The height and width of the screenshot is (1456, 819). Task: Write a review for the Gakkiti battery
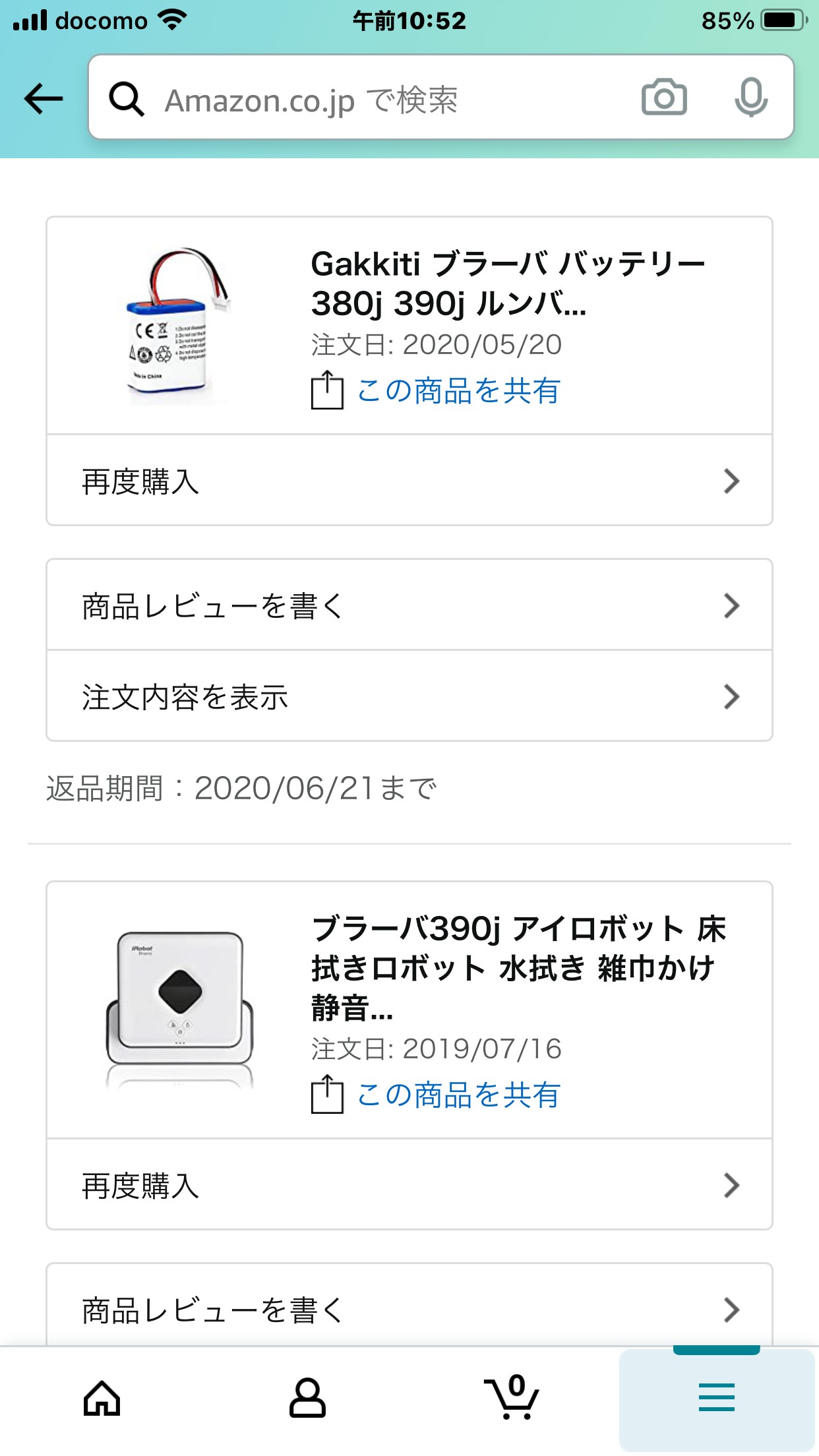pos(409,605)
